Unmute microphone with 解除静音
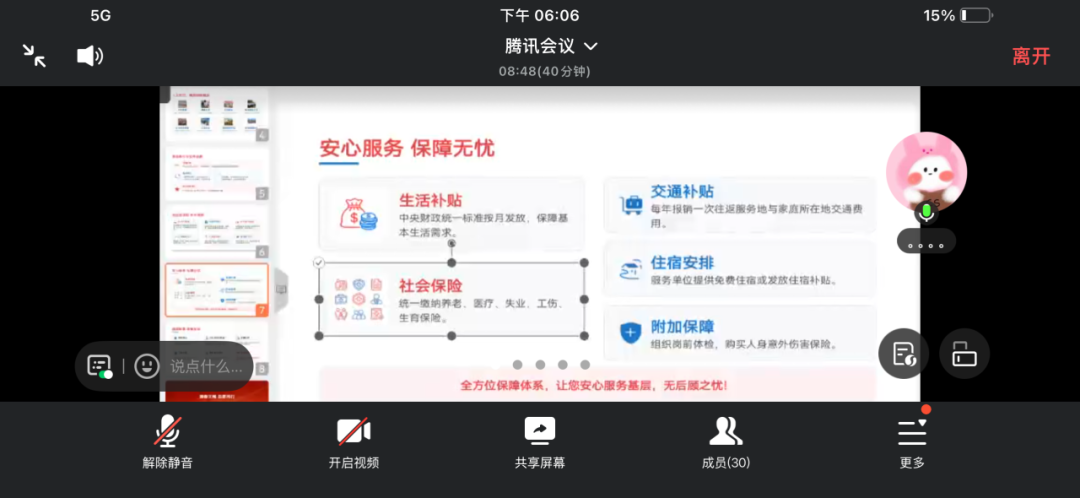 click(167, 443)
